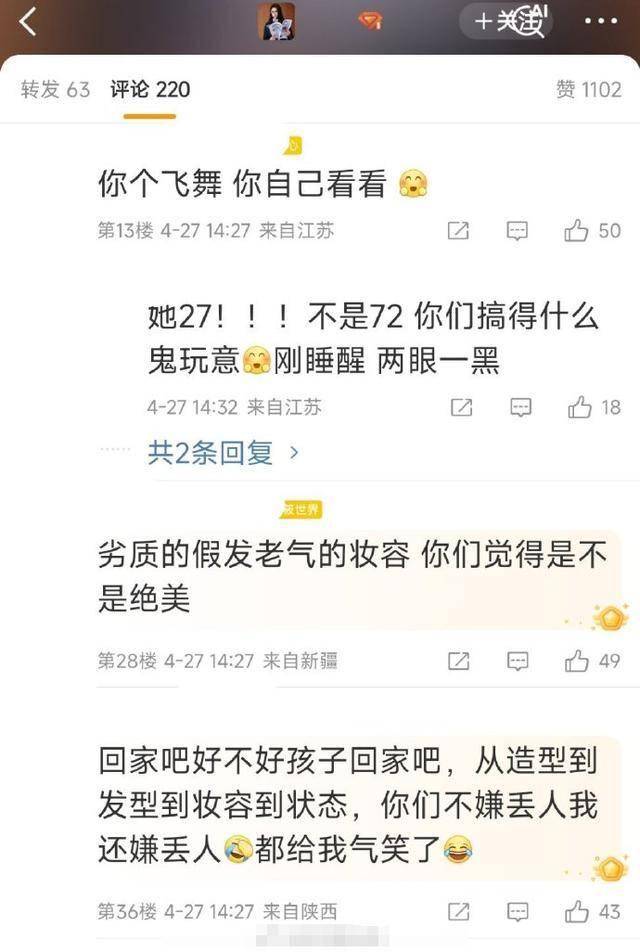Open the poster's profile avatar
This screenshot has width=640, height=952.
278,21
